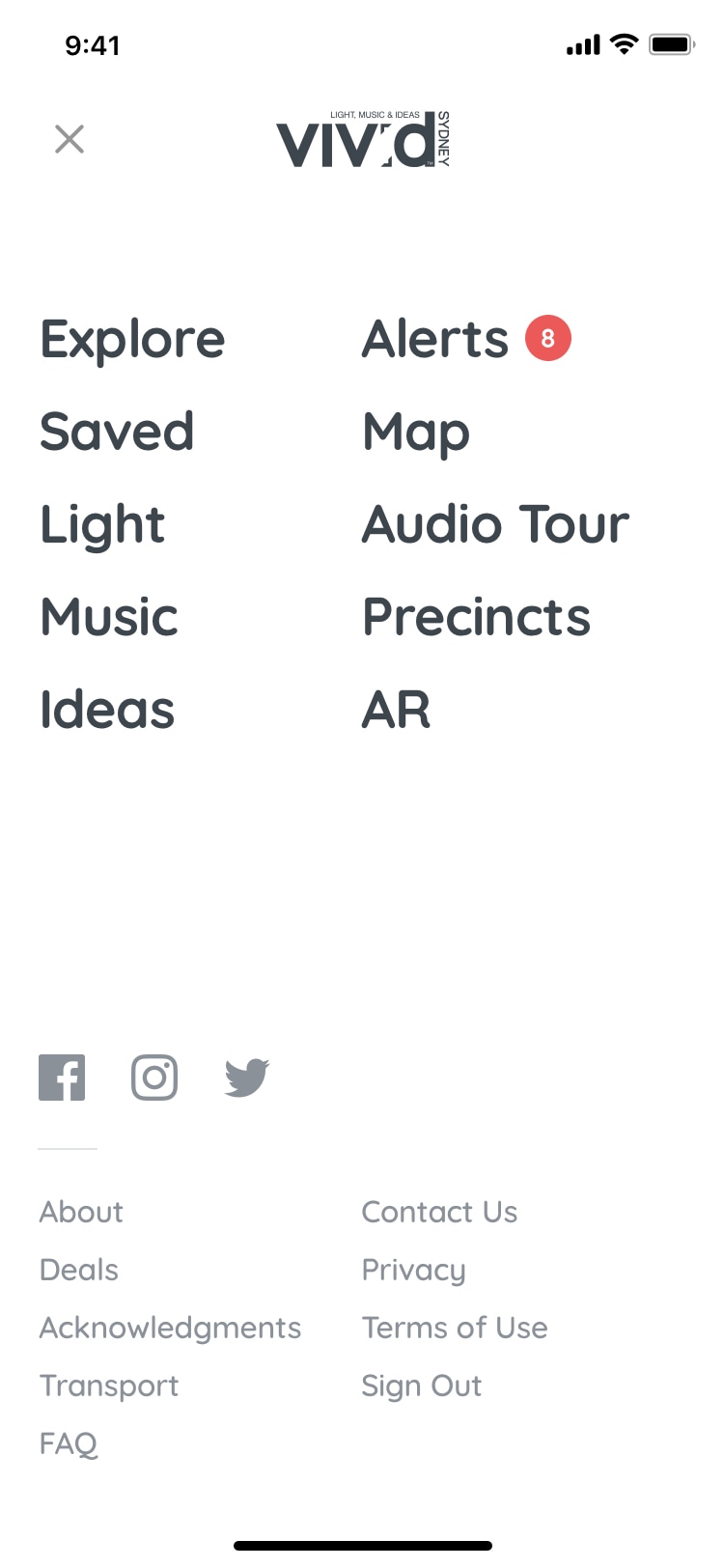Go to Saved items
This screenshot has width=724, height=1568.
(x=117, y=431)
